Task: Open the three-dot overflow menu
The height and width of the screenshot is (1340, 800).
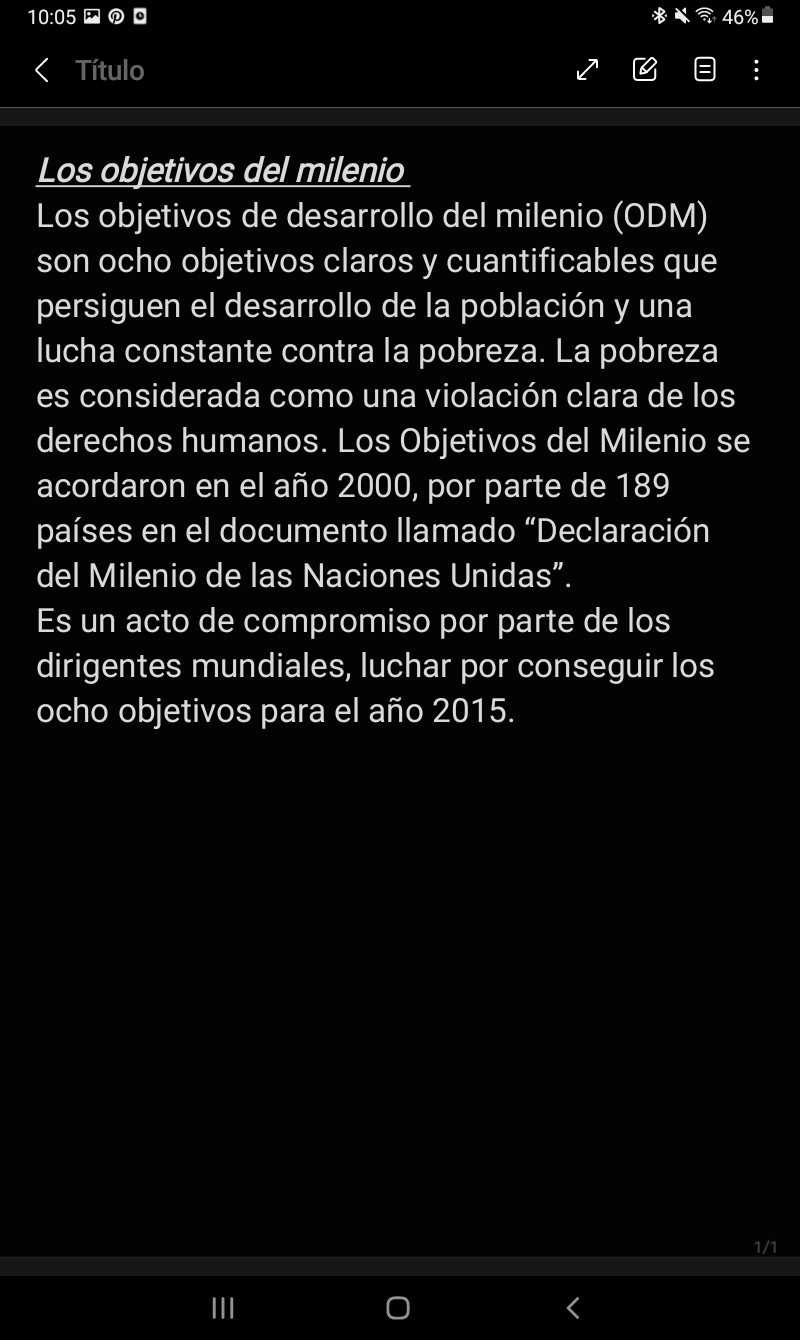Action: (756, 70)
